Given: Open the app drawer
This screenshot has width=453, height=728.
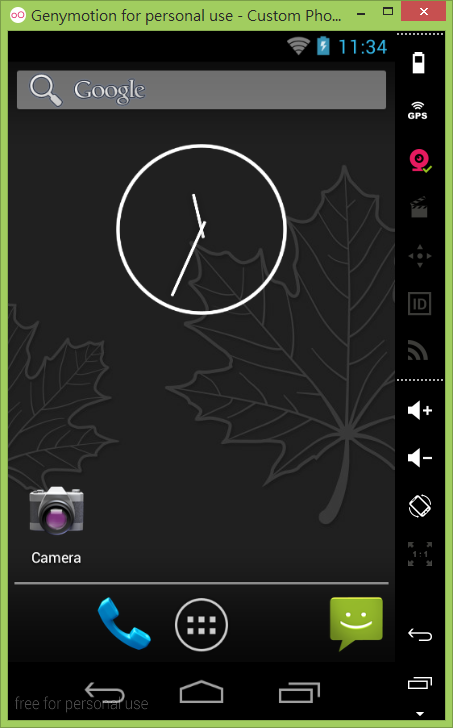Looking at the screenshot, I should tap(201, 624).
